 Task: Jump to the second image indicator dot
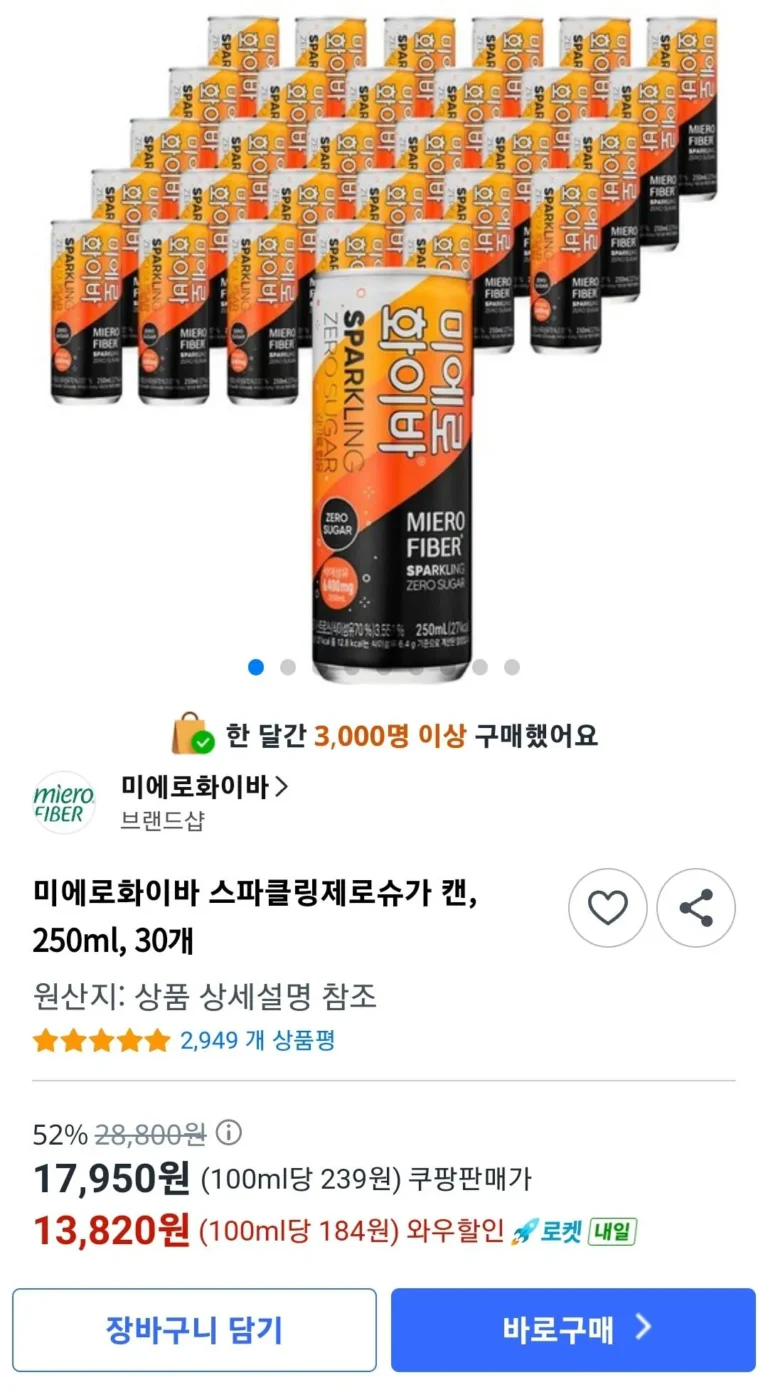pyautogui.click(x=288, y=667)
